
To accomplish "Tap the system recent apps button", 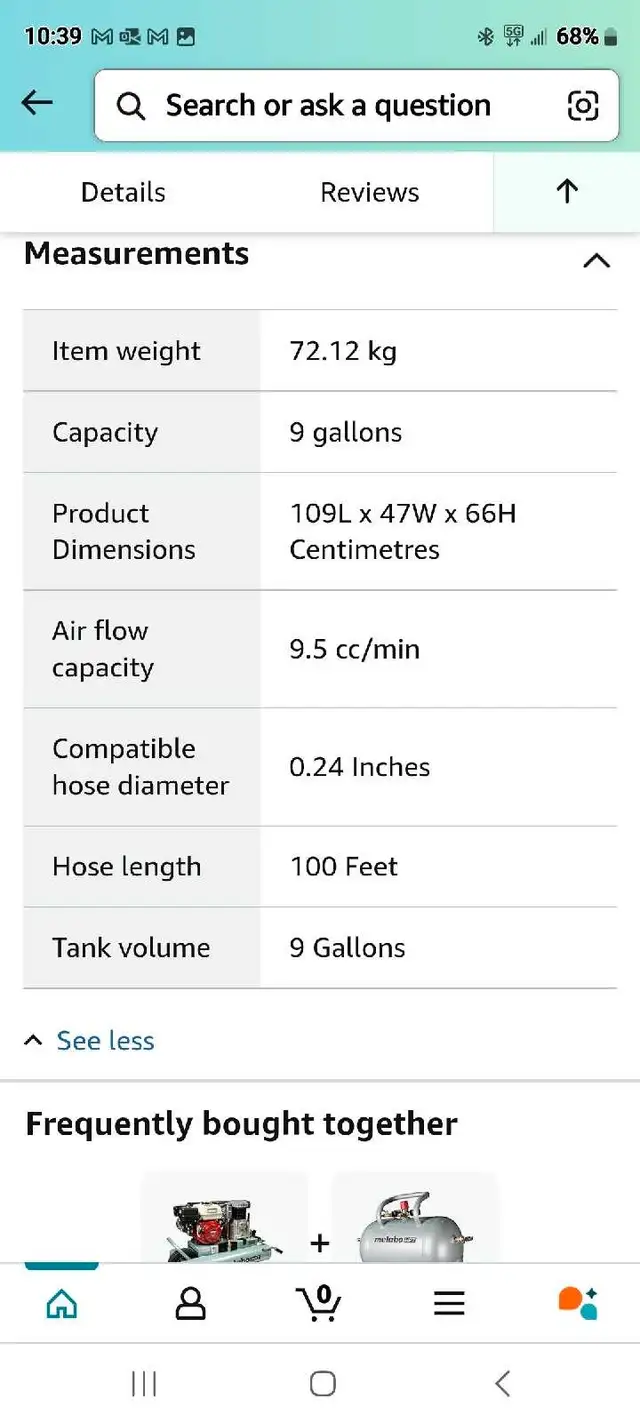I will 145,1384.
